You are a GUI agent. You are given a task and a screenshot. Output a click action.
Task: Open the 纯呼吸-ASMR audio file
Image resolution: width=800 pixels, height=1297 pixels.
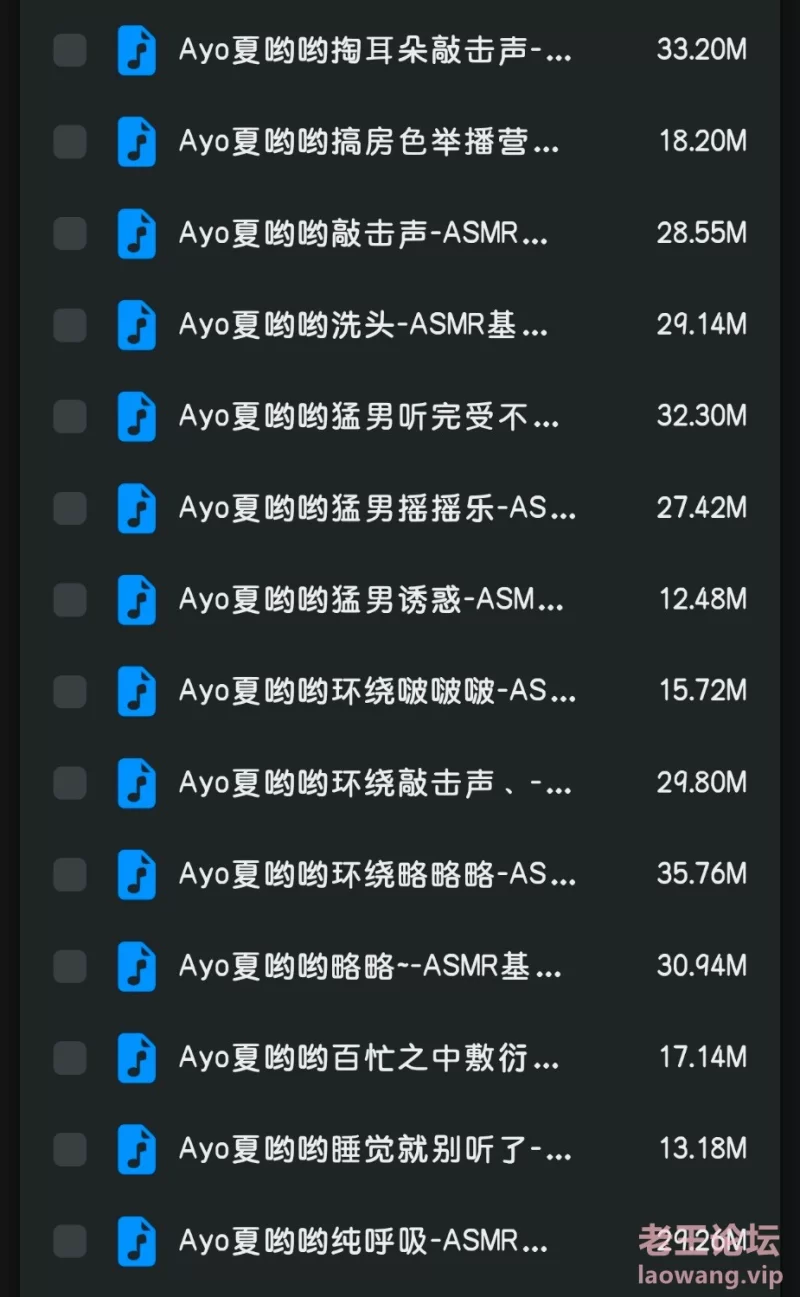point(363,1242)
